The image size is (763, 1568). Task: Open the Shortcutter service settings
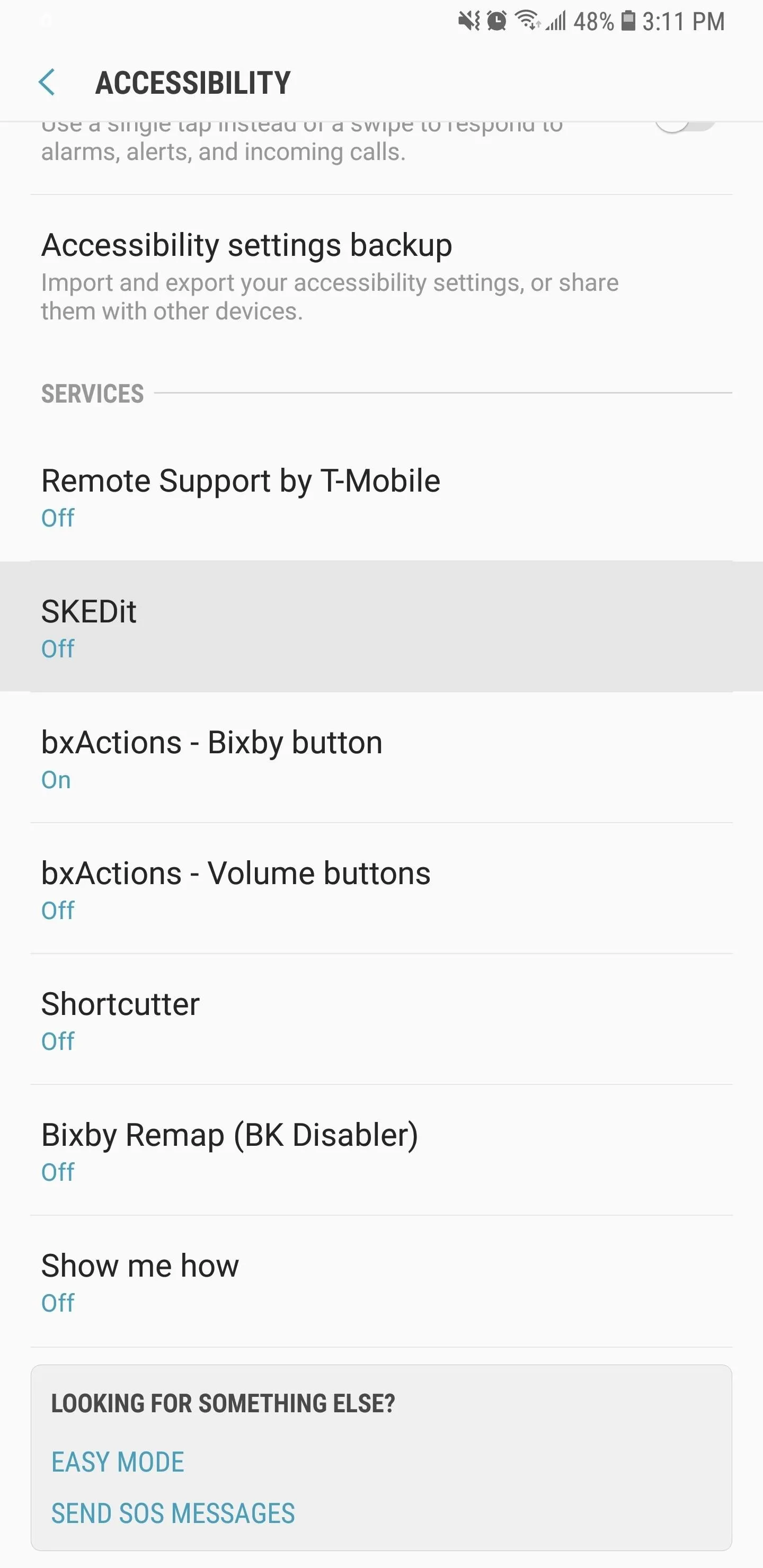[381, 1019]
